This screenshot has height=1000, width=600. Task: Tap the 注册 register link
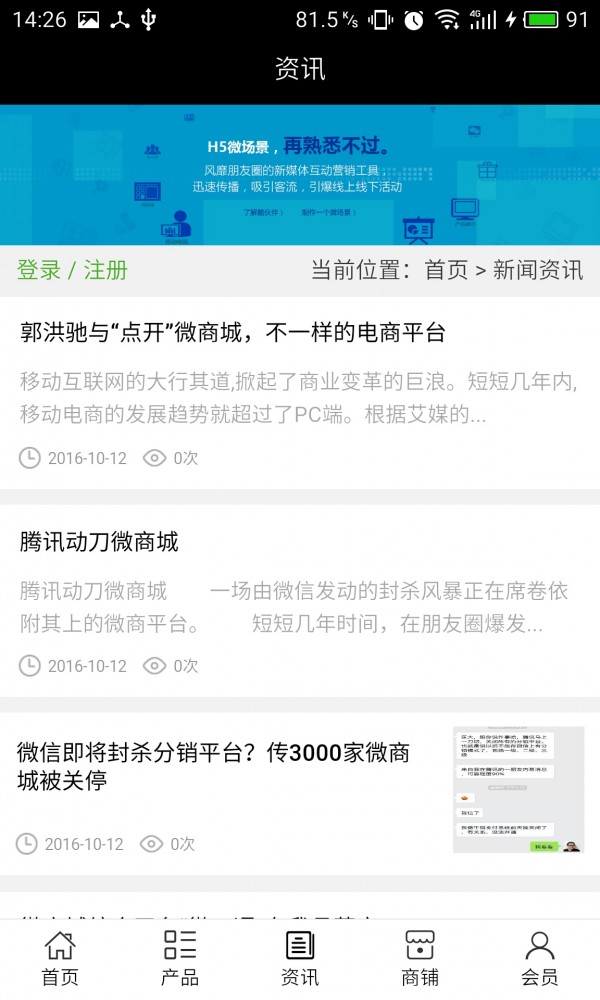pos(105,270)
